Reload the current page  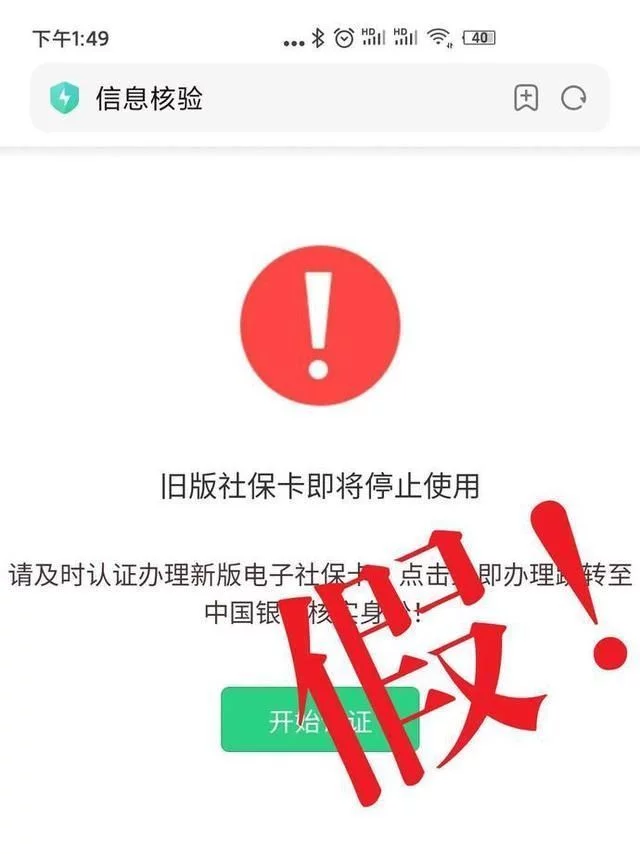[574, 98]
